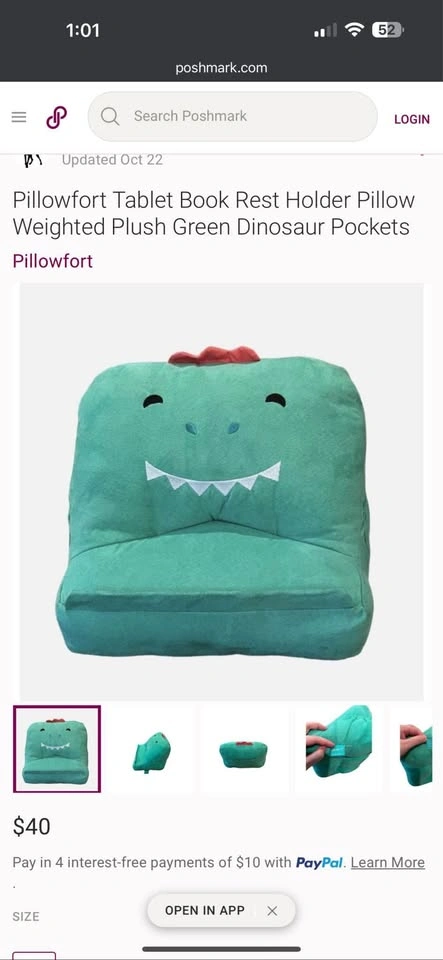
Task: Tap OPEN IN APP button
Action: [x=204, y=910]
